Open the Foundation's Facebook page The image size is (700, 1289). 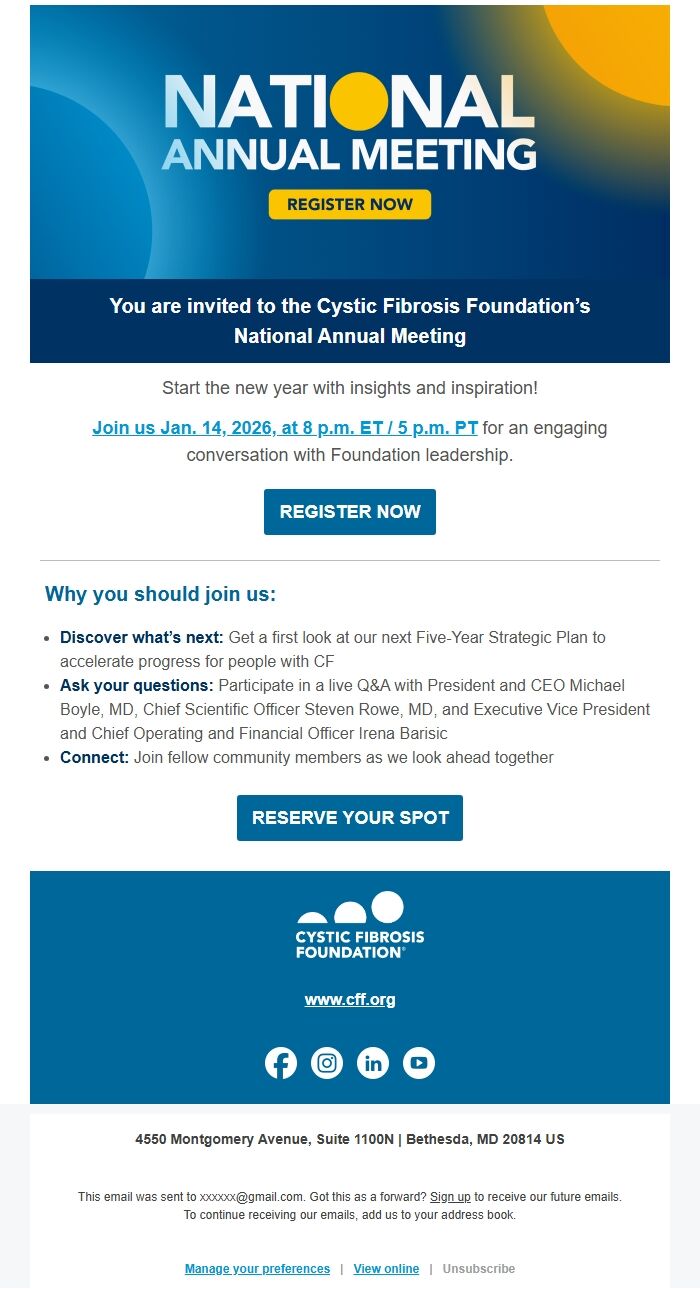[x=281, y=1063]
